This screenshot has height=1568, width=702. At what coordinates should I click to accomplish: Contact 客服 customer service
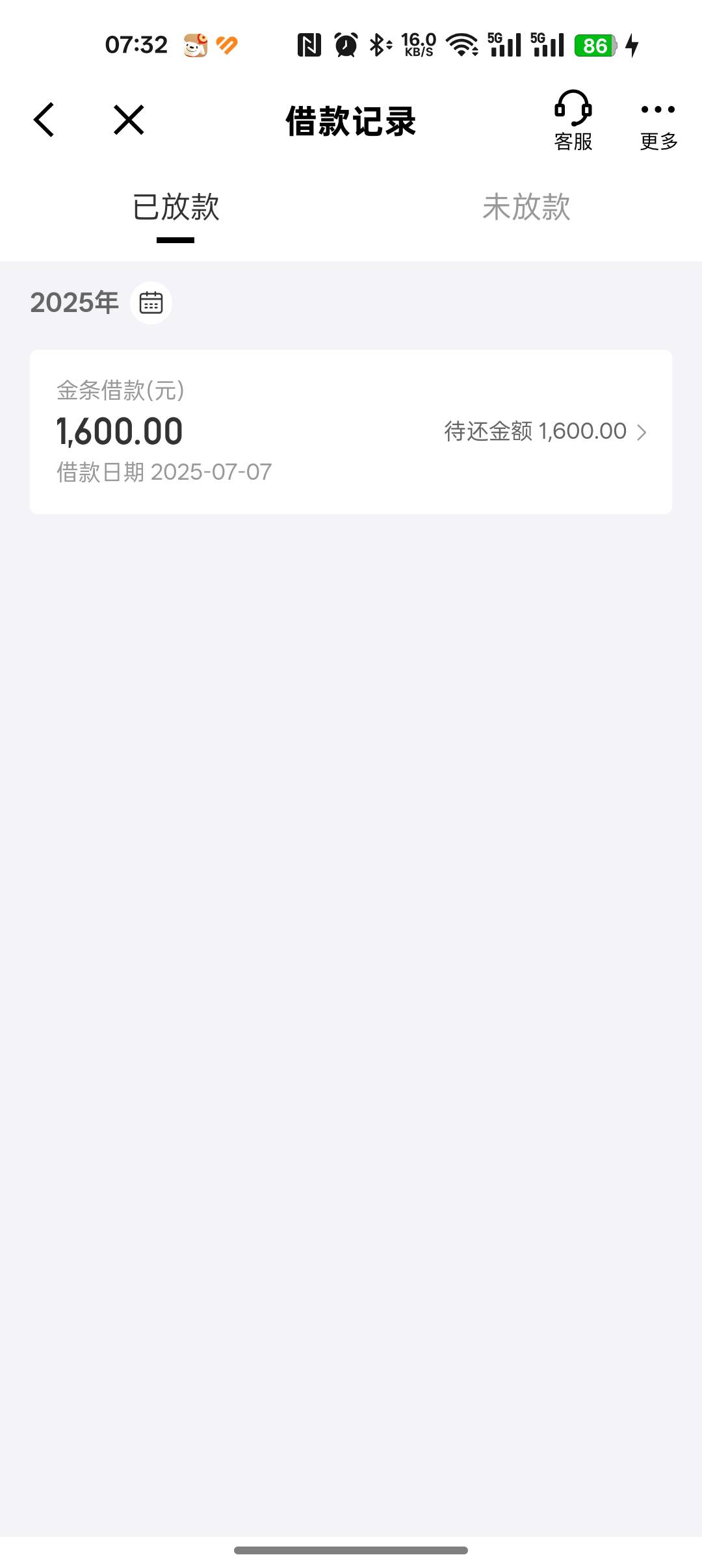tap(573, 121)
